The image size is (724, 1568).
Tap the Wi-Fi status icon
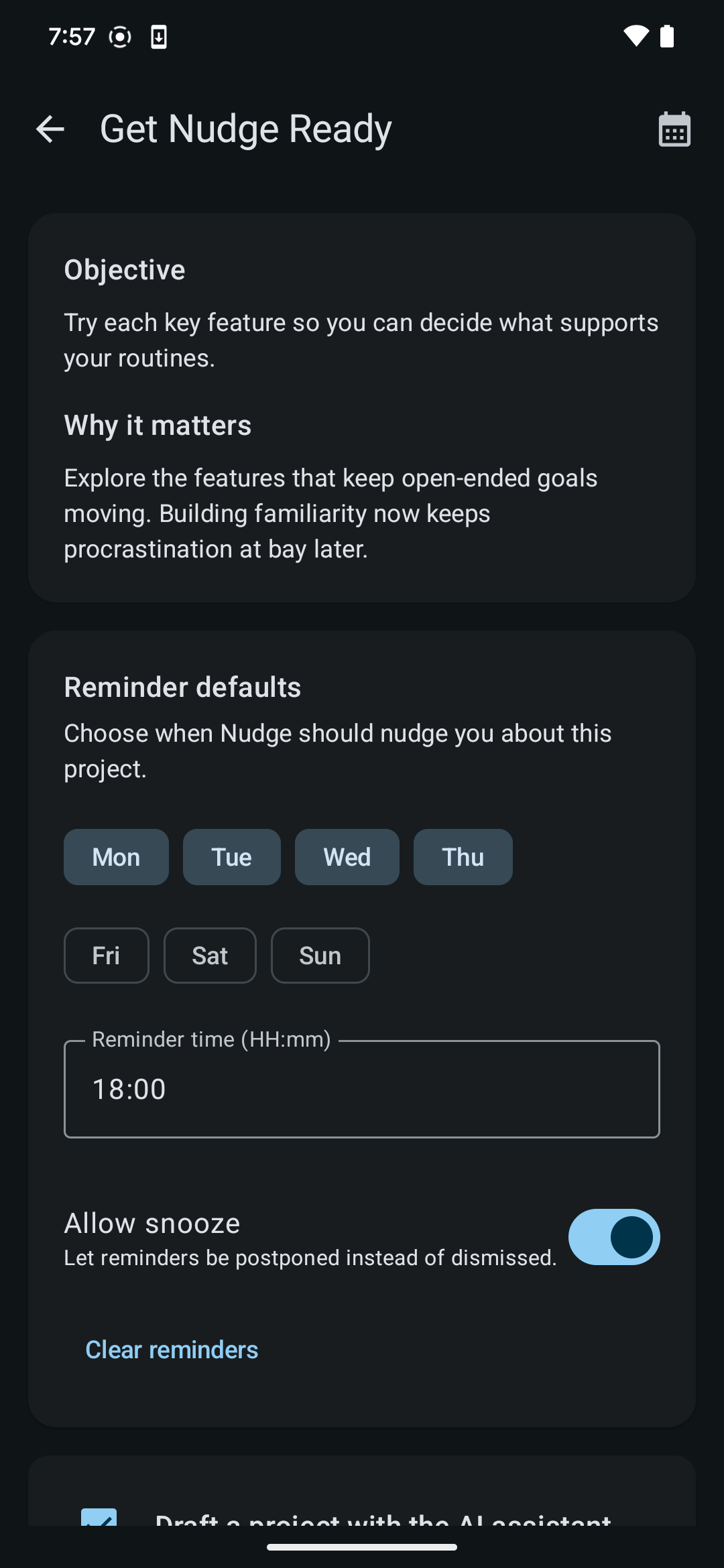click(636, 37)
